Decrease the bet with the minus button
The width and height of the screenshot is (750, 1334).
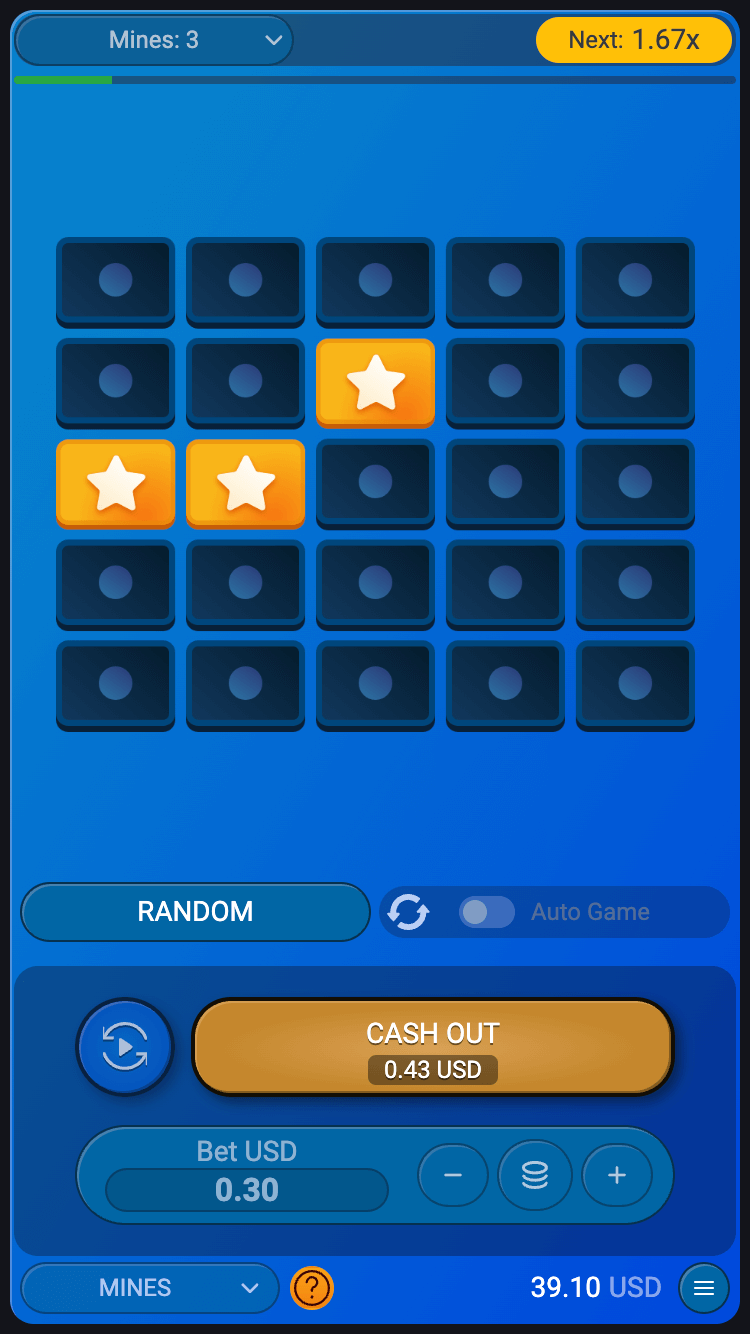click(452, 1175)
